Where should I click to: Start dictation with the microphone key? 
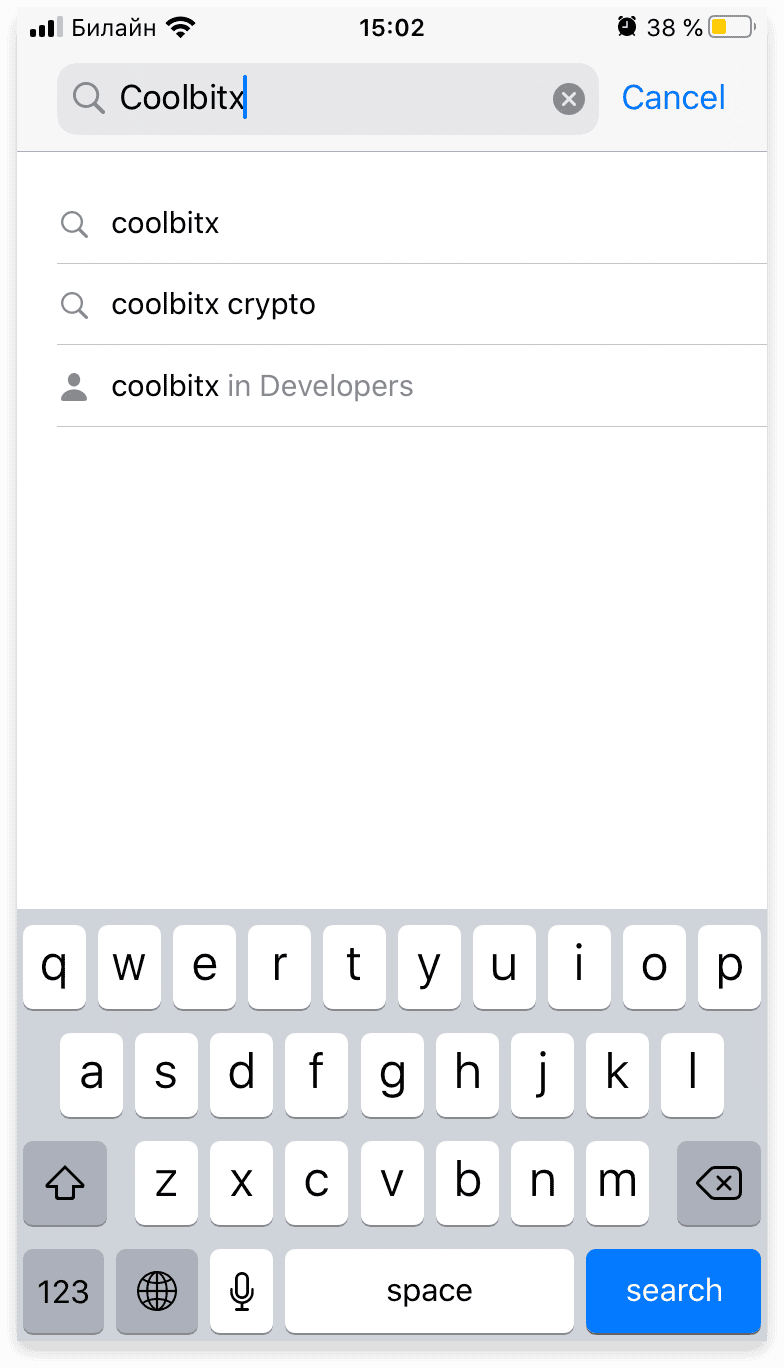pyautogui.click(x=241, y=1290)
